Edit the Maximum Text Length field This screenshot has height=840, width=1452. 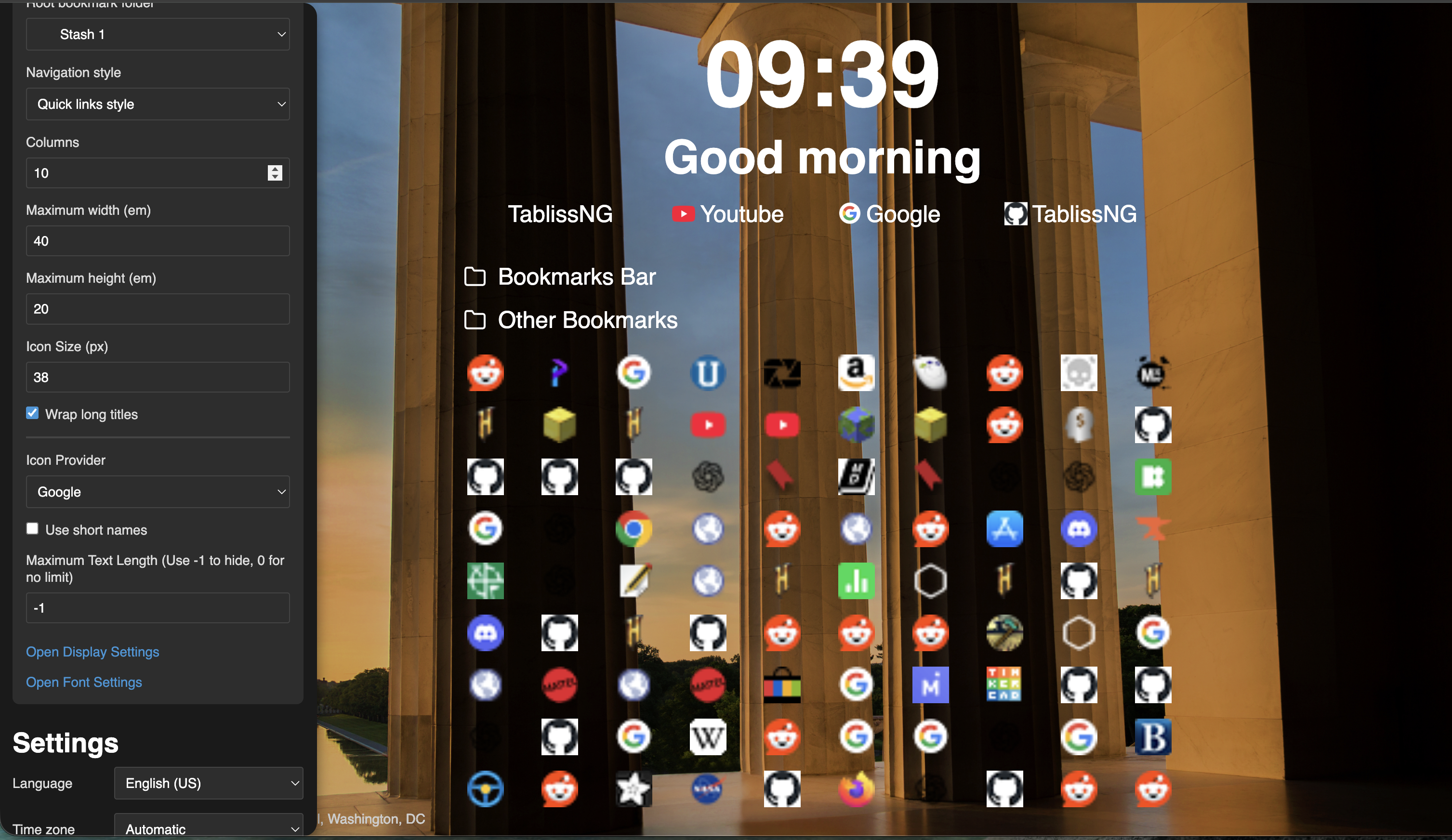(158, 608)
